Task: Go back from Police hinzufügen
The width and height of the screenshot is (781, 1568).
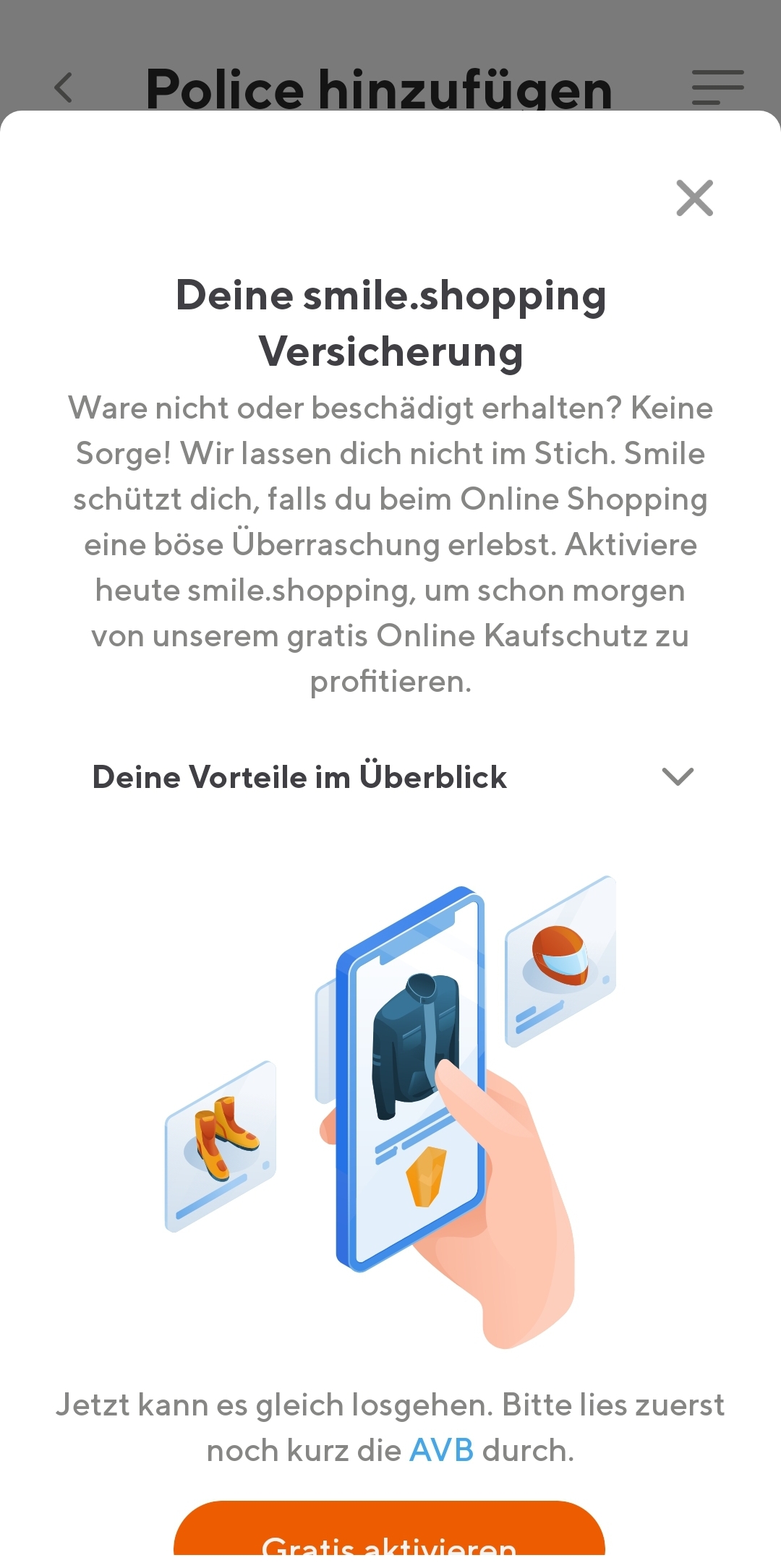Action: pos(64,88)
